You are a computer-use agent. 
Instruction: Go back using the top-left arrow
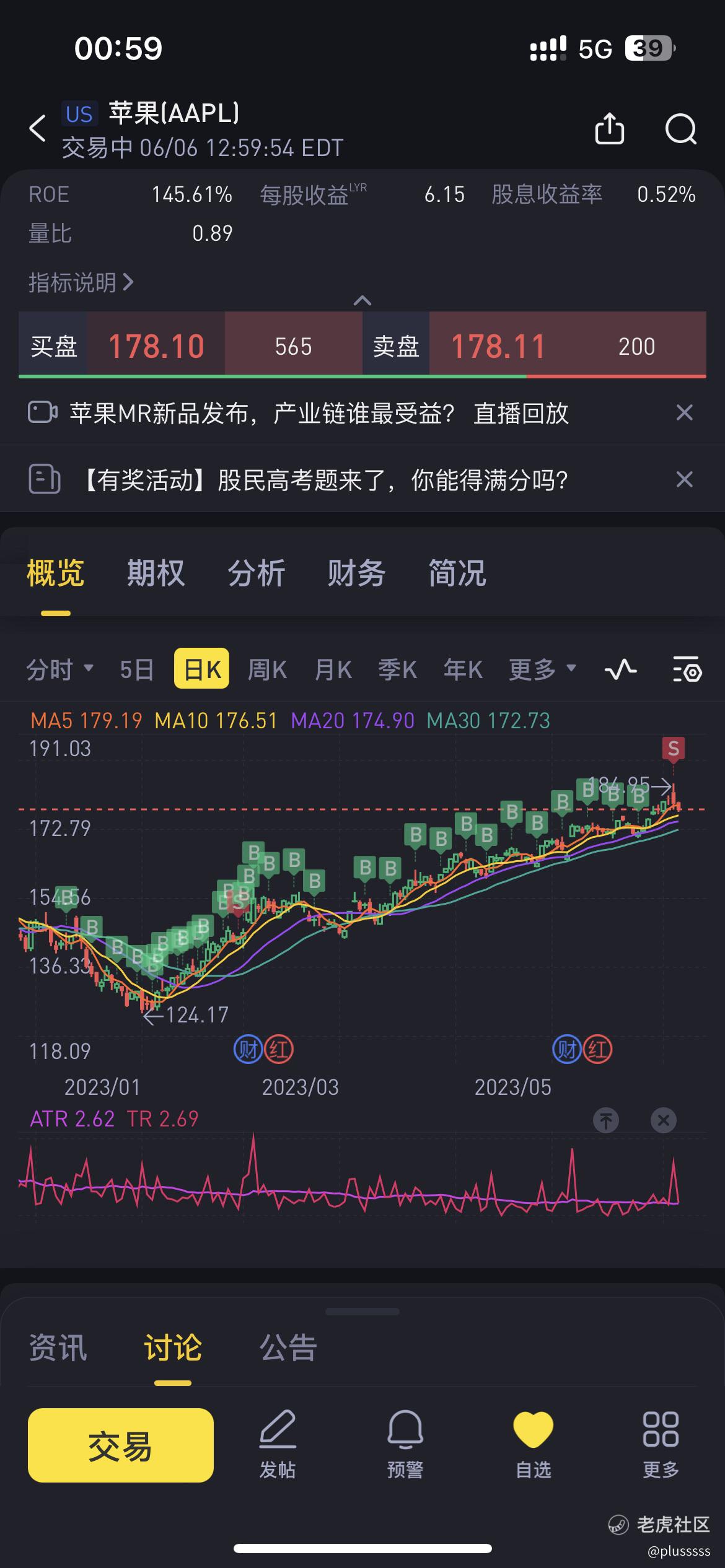[37, 128]
